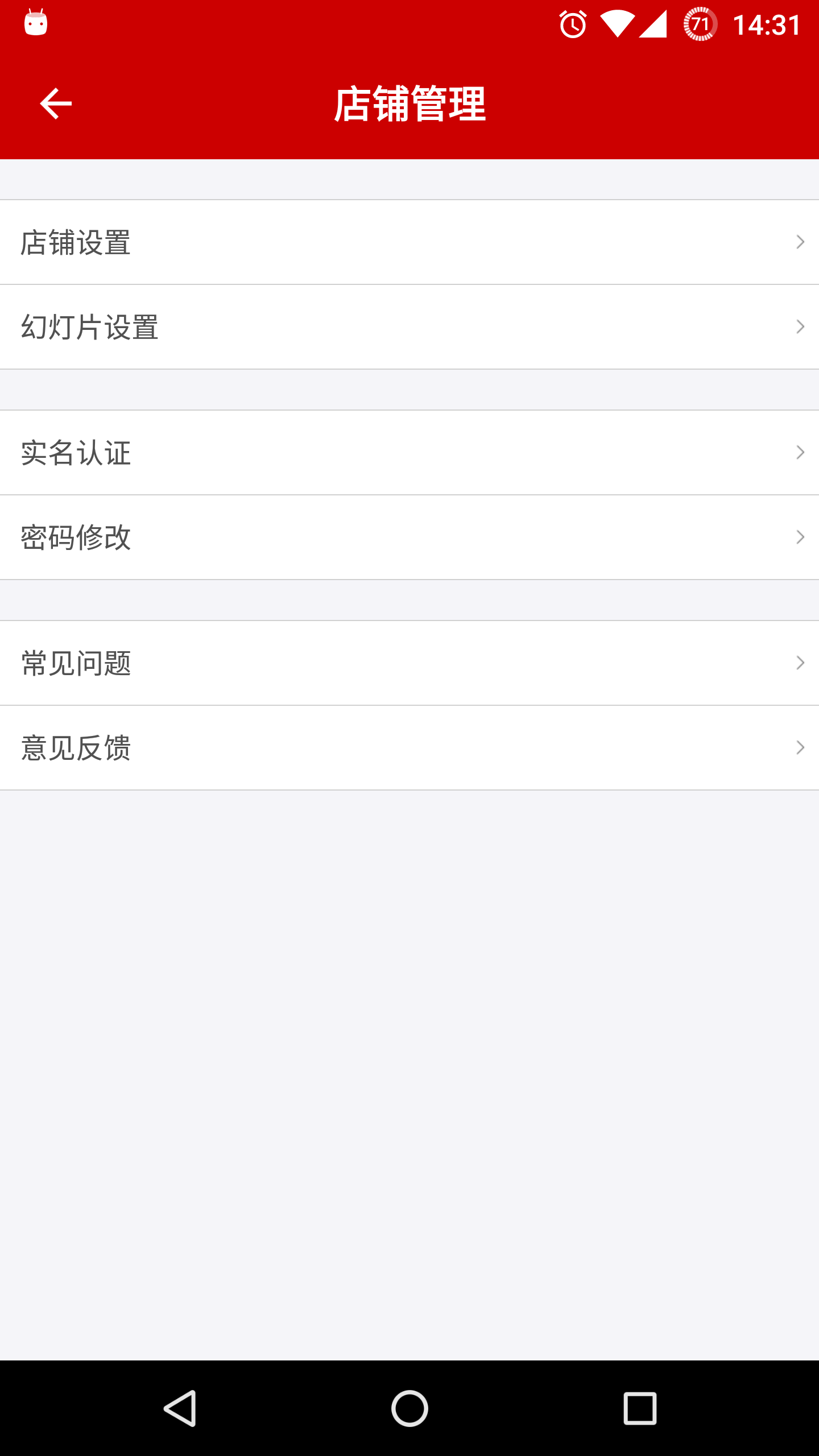Click the circular battery indicator showing 71

pos(701,24)
